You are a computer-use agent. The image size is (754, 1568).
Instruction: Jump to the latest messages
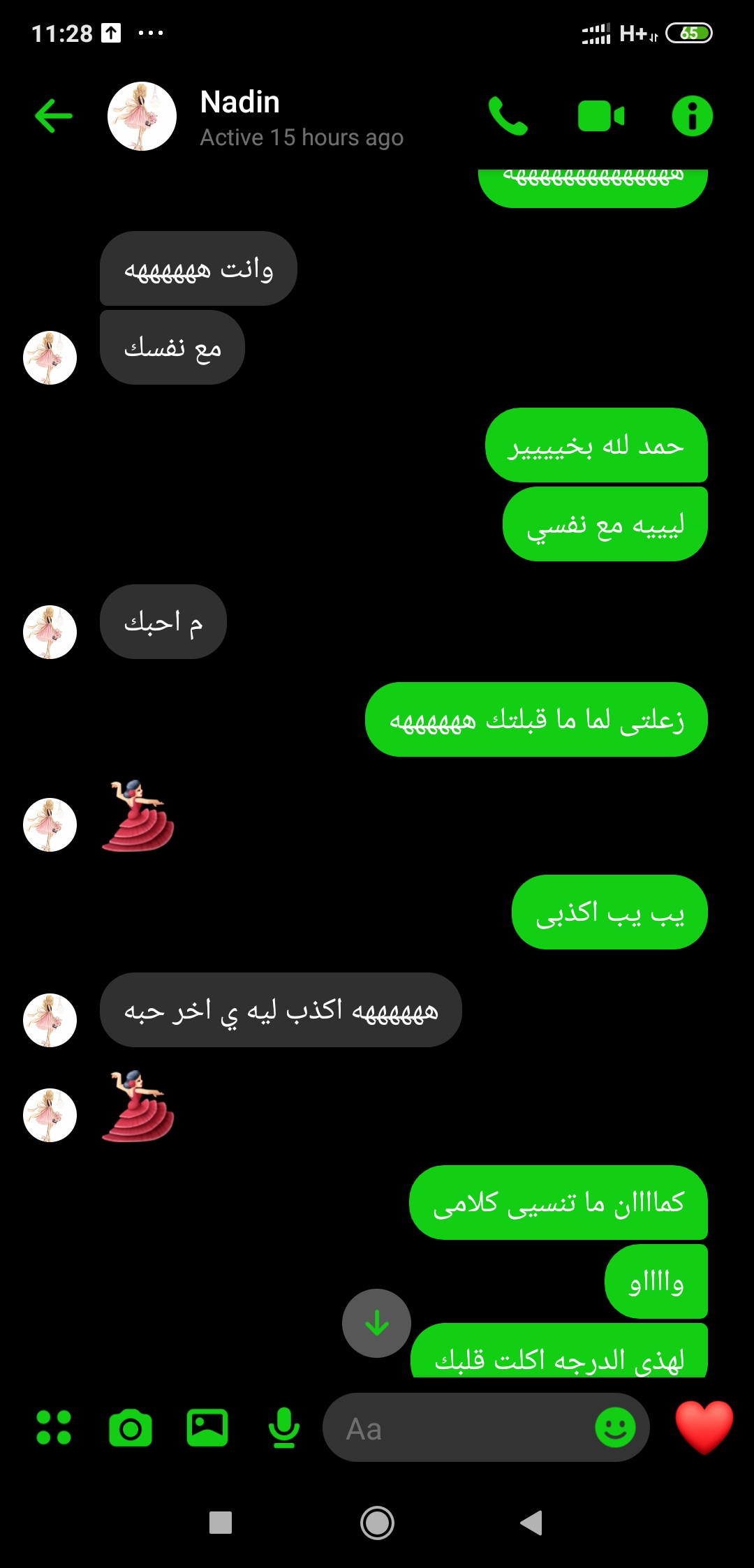click(x=376, y=1323)
